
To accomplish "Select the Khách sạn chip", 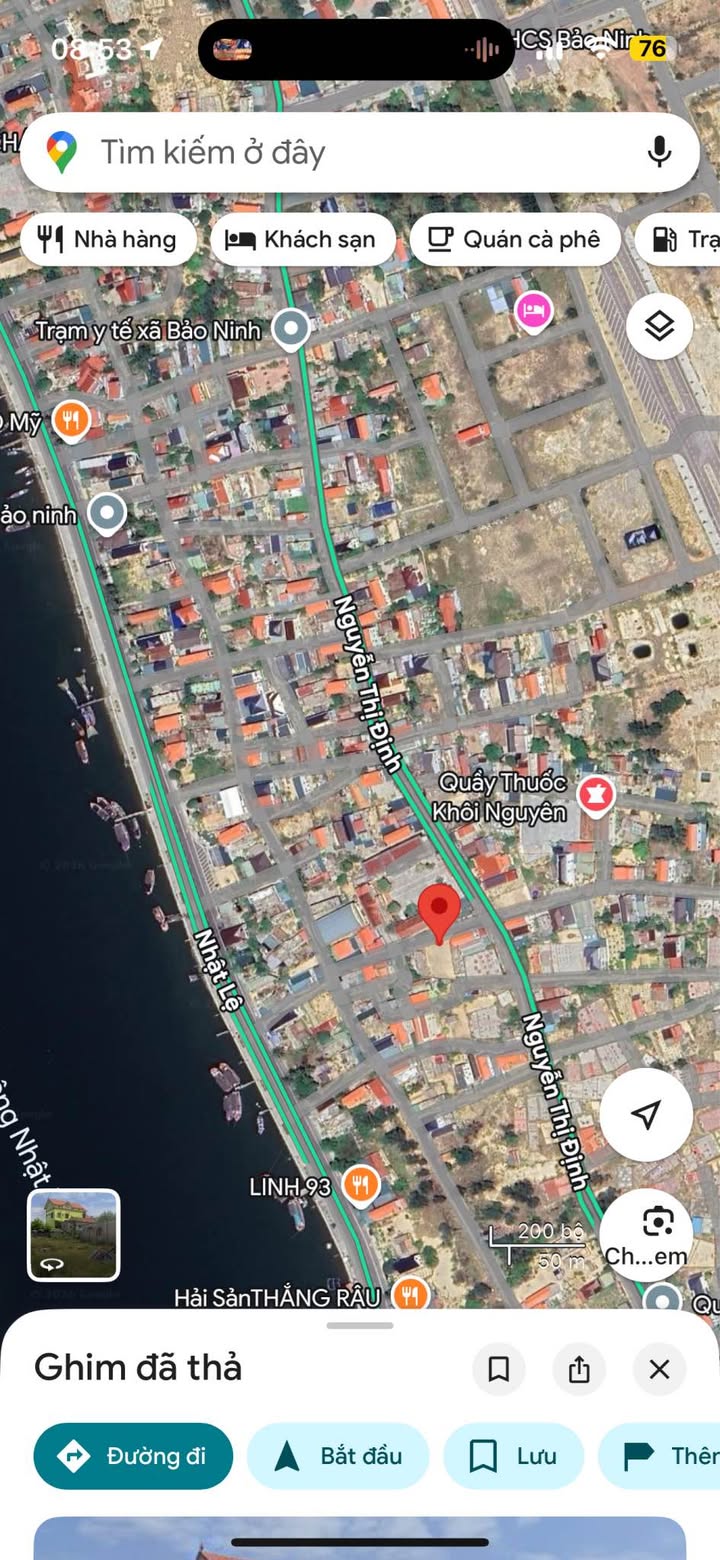I will coord(302,239).
